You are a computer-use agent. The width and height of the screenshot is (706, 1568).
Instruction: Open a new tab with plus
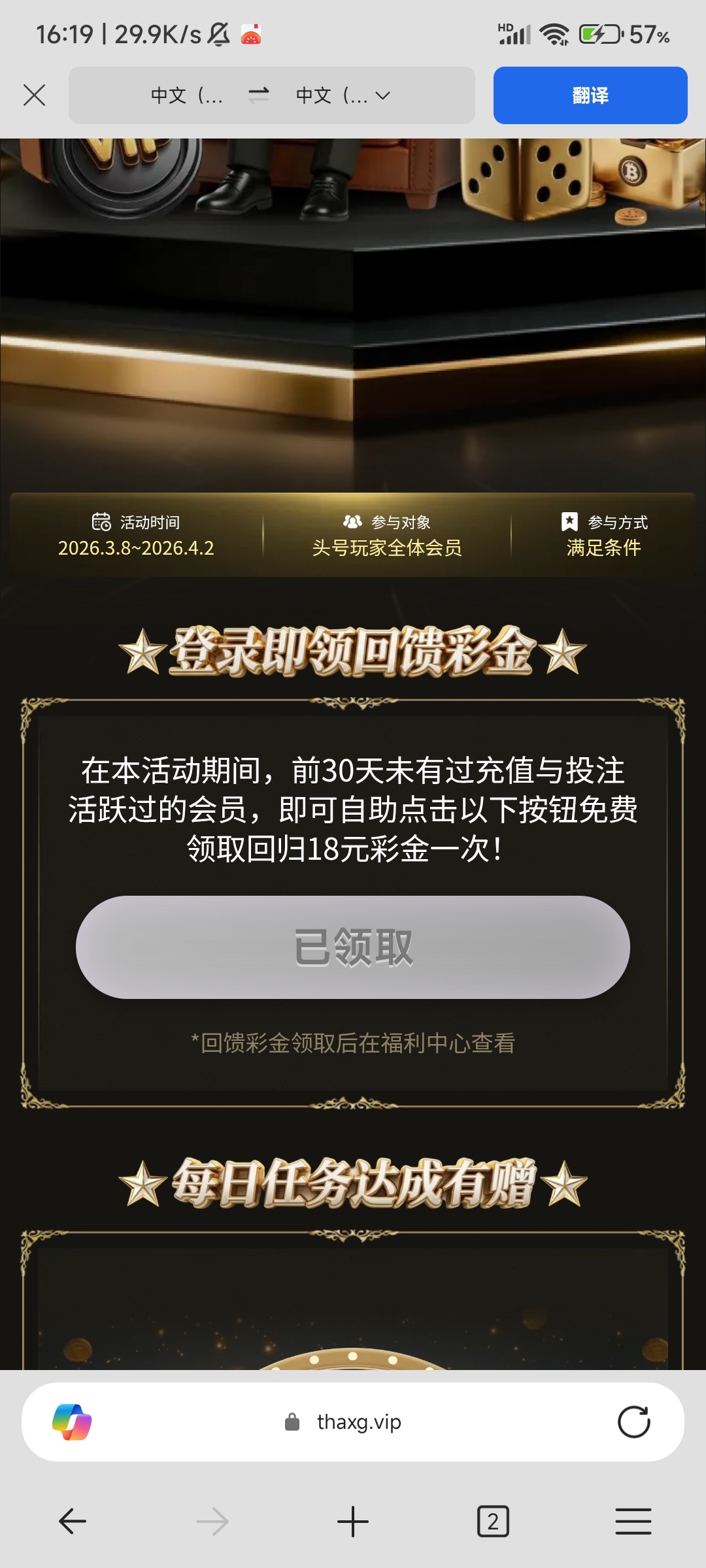pos(353,1521)
